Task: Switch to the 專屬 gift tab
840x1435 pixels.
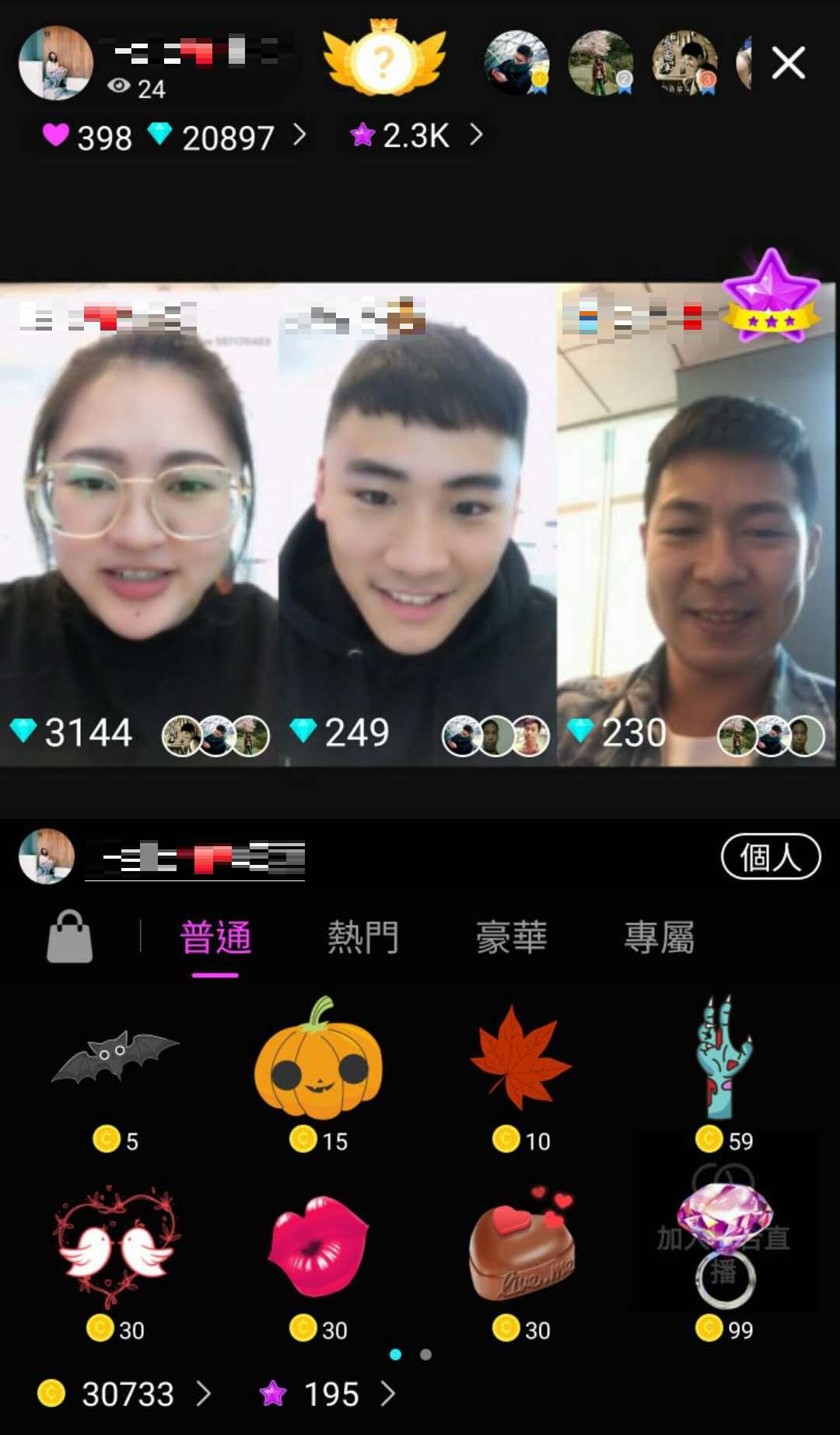Action: (x=660, y=936)
